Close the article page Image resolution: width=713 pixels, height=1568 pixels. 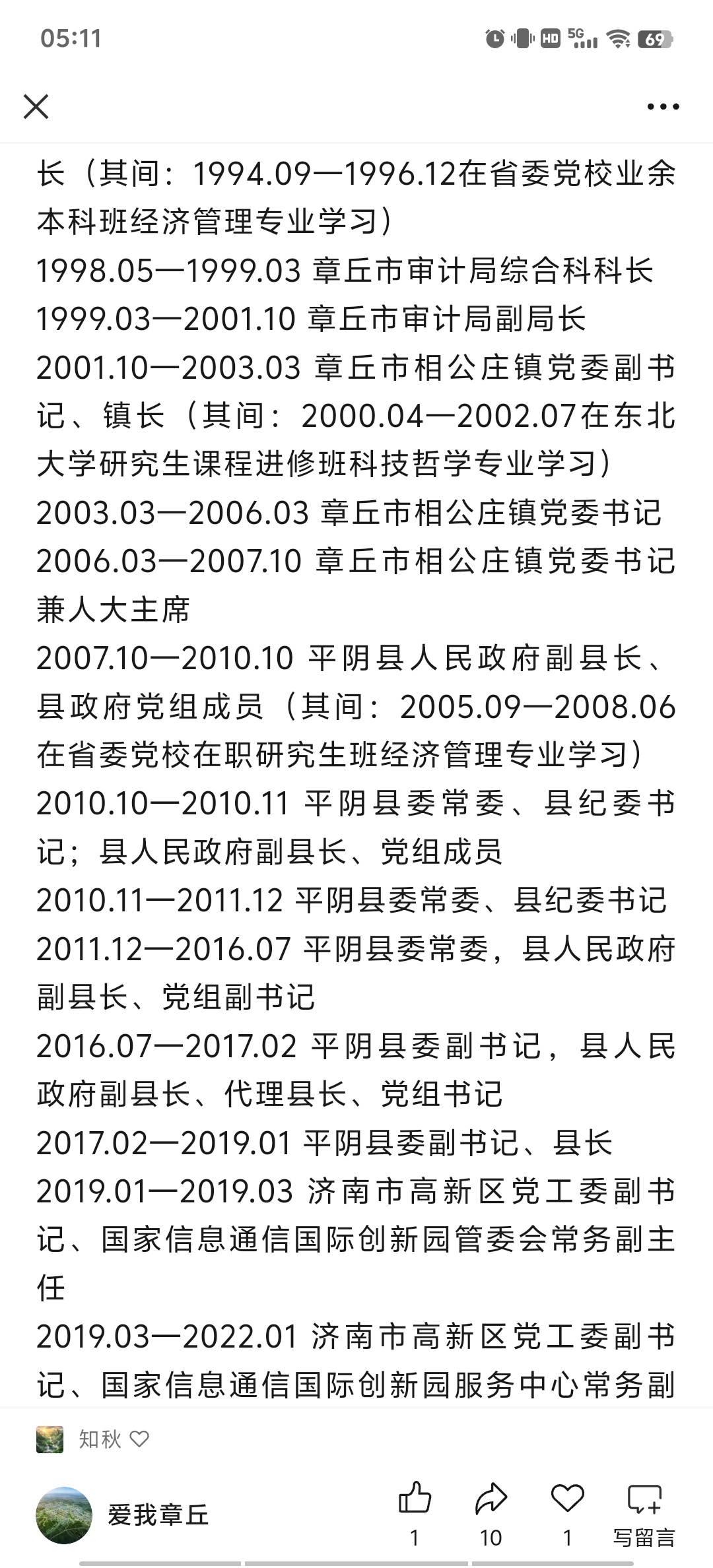pos(36,106)
